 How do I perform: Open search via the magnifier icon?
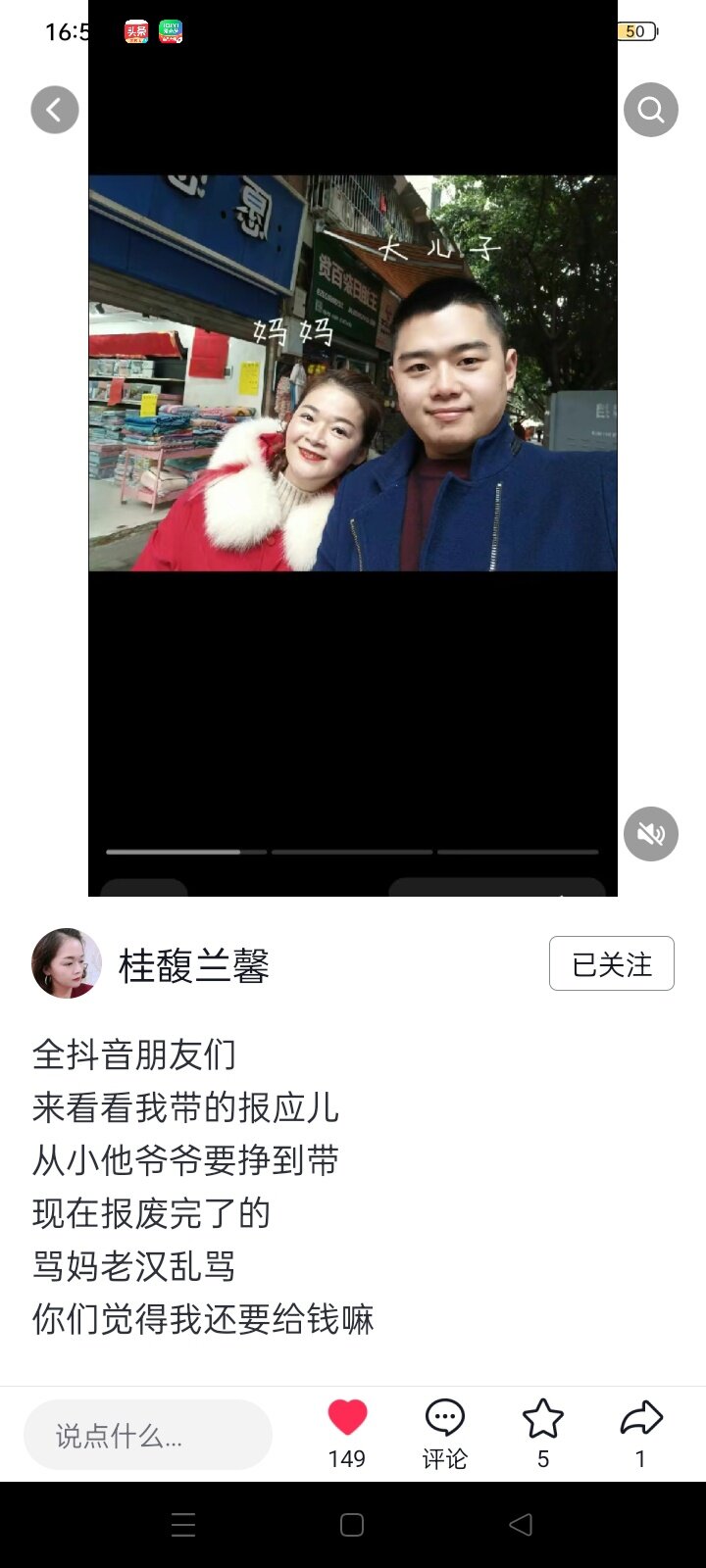(651, 110)
